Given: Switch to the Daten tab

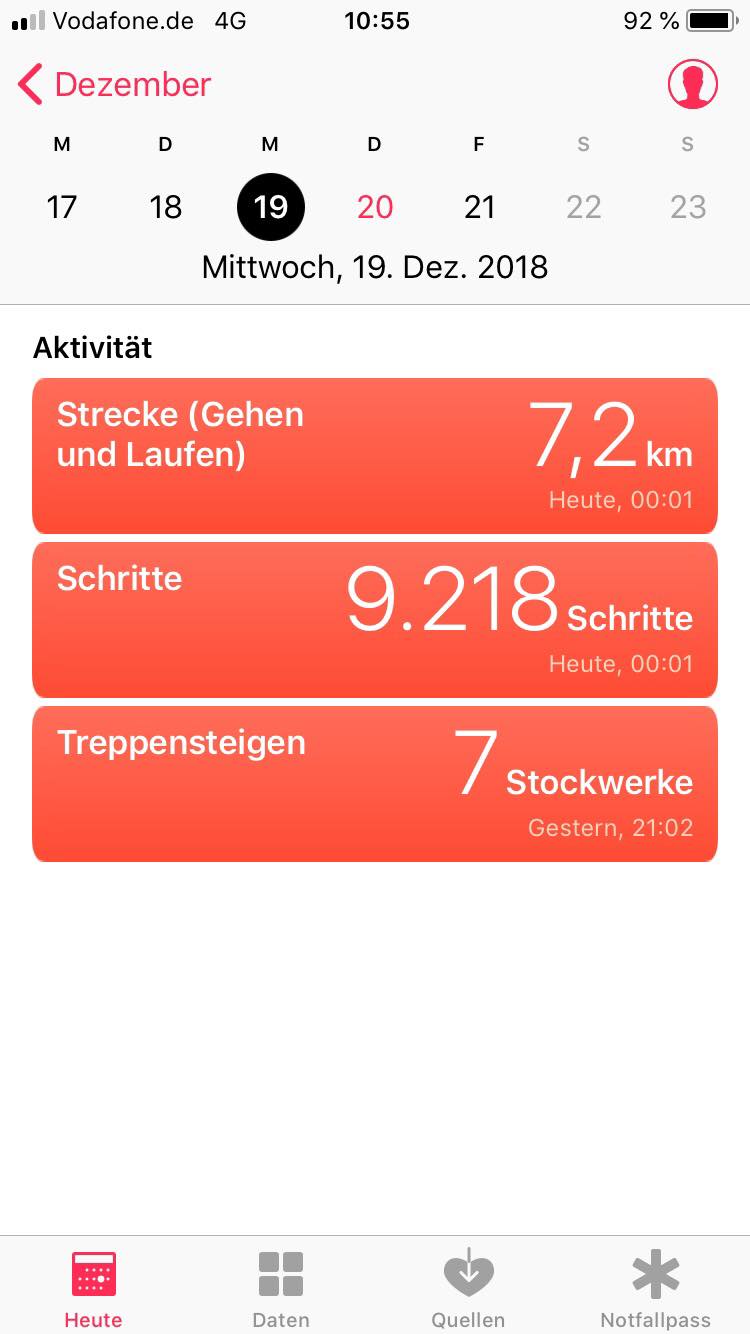Looking at the screenshot, I should pyautogui.click(x=281, y=1288).
